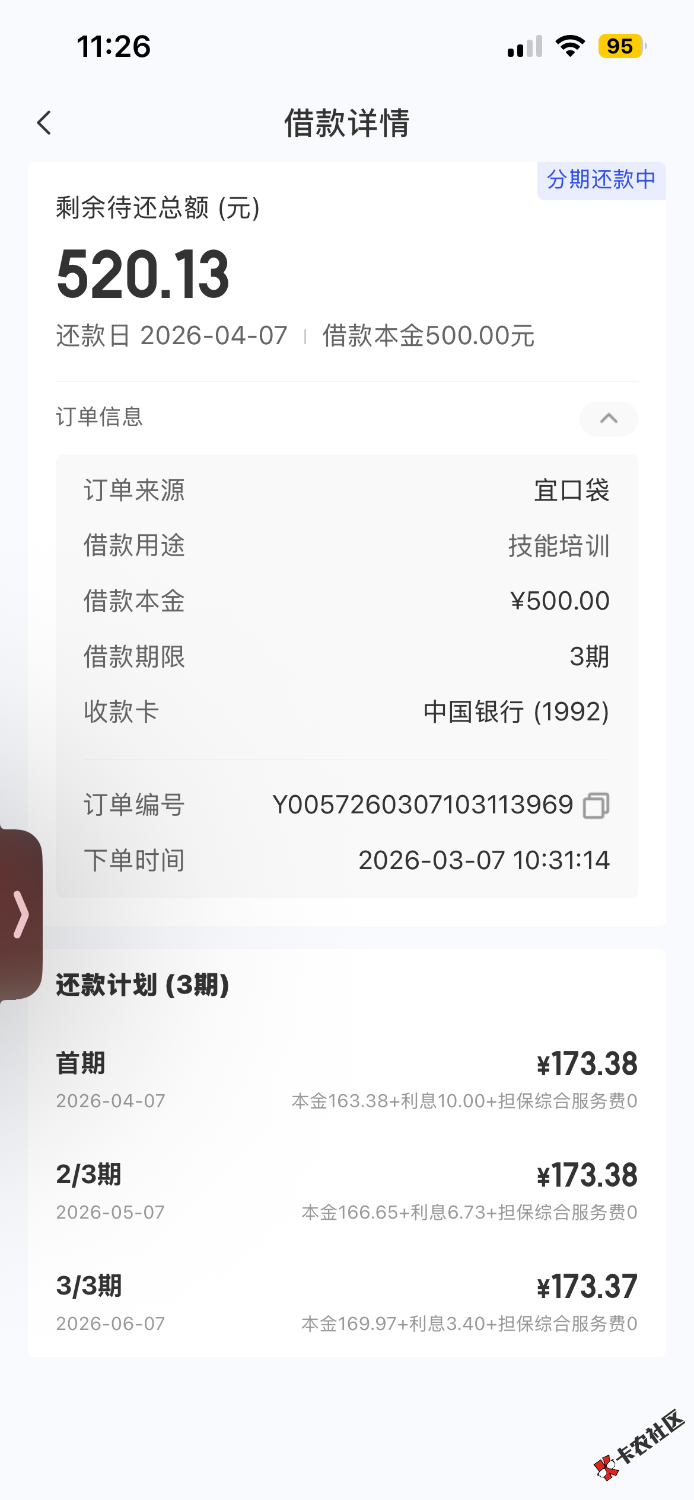Screen dimensions: 694x1500
Task: Open the side floating arrow tab
Action: click(20, 914)
